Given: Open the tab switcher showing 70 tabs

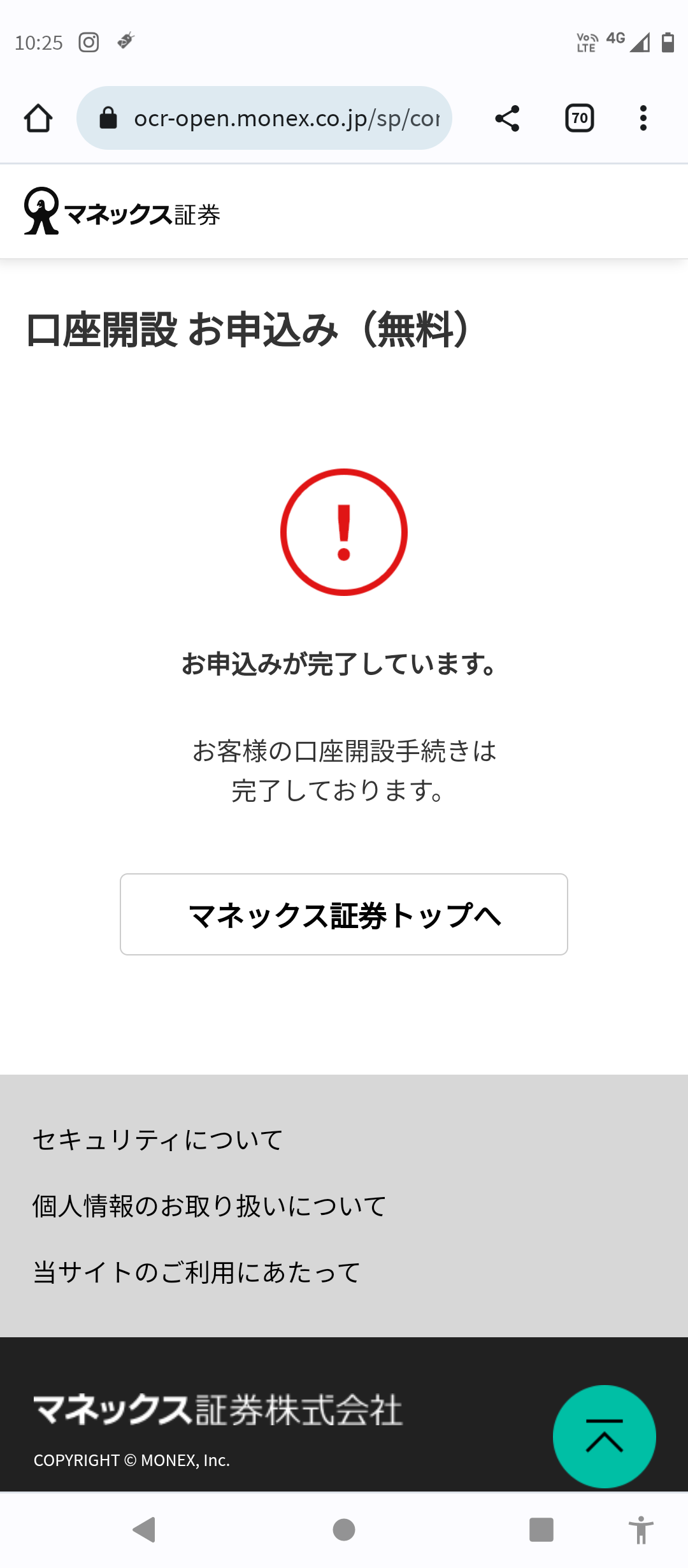Looking at the screenshot, I should 579,119.
